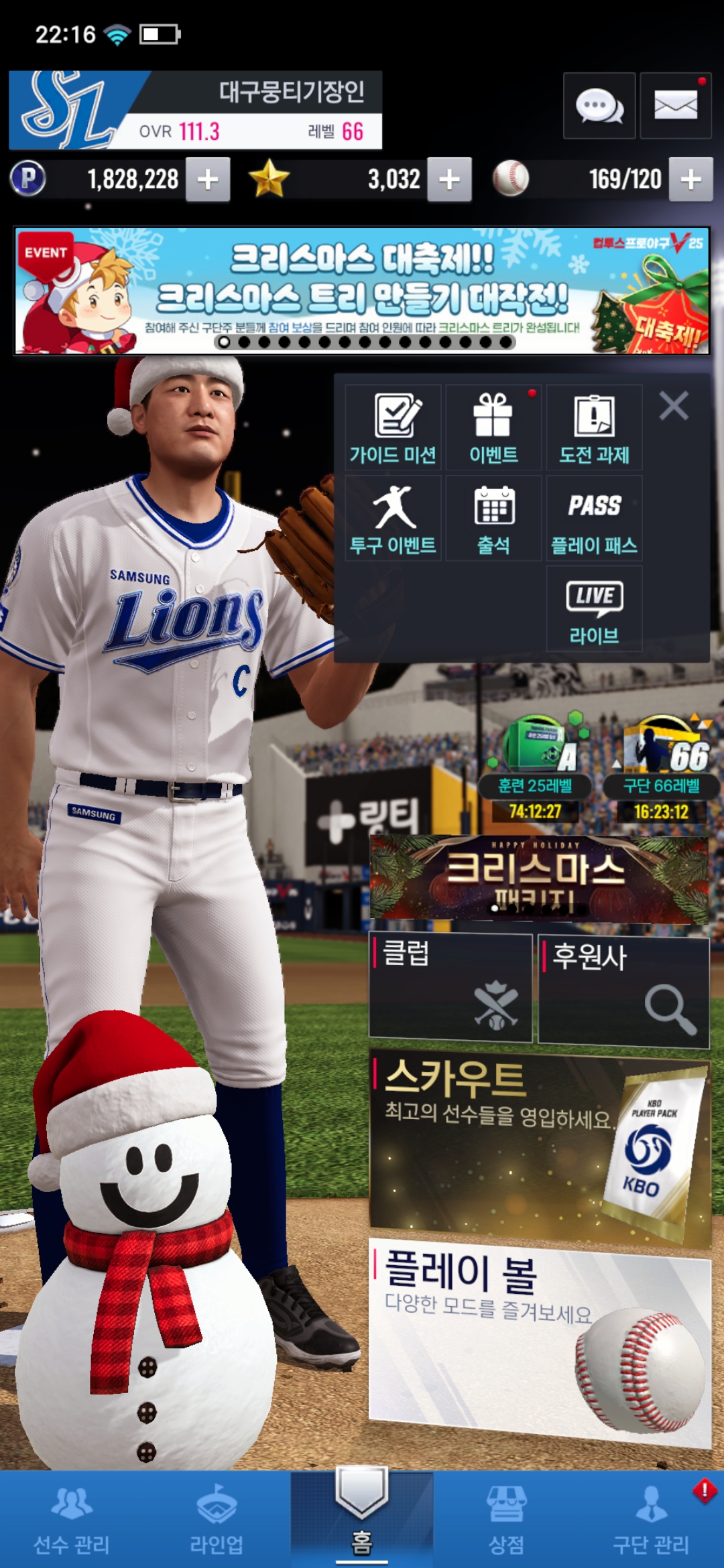Screen dimensions: 724x1568
Task: Open the 크리스마스 대축제 event banner
Action: [362, 291]
